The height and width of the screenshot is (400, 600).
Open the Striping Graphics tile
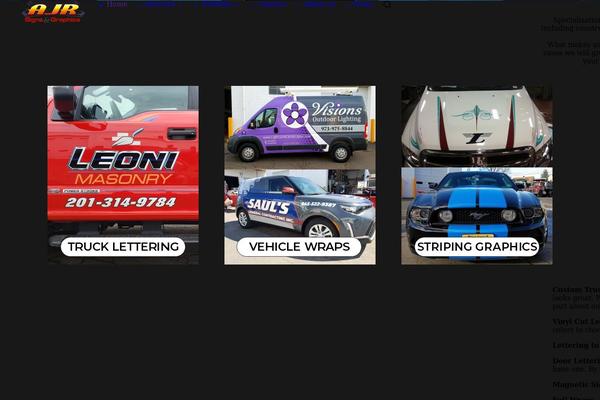(476, 175)
